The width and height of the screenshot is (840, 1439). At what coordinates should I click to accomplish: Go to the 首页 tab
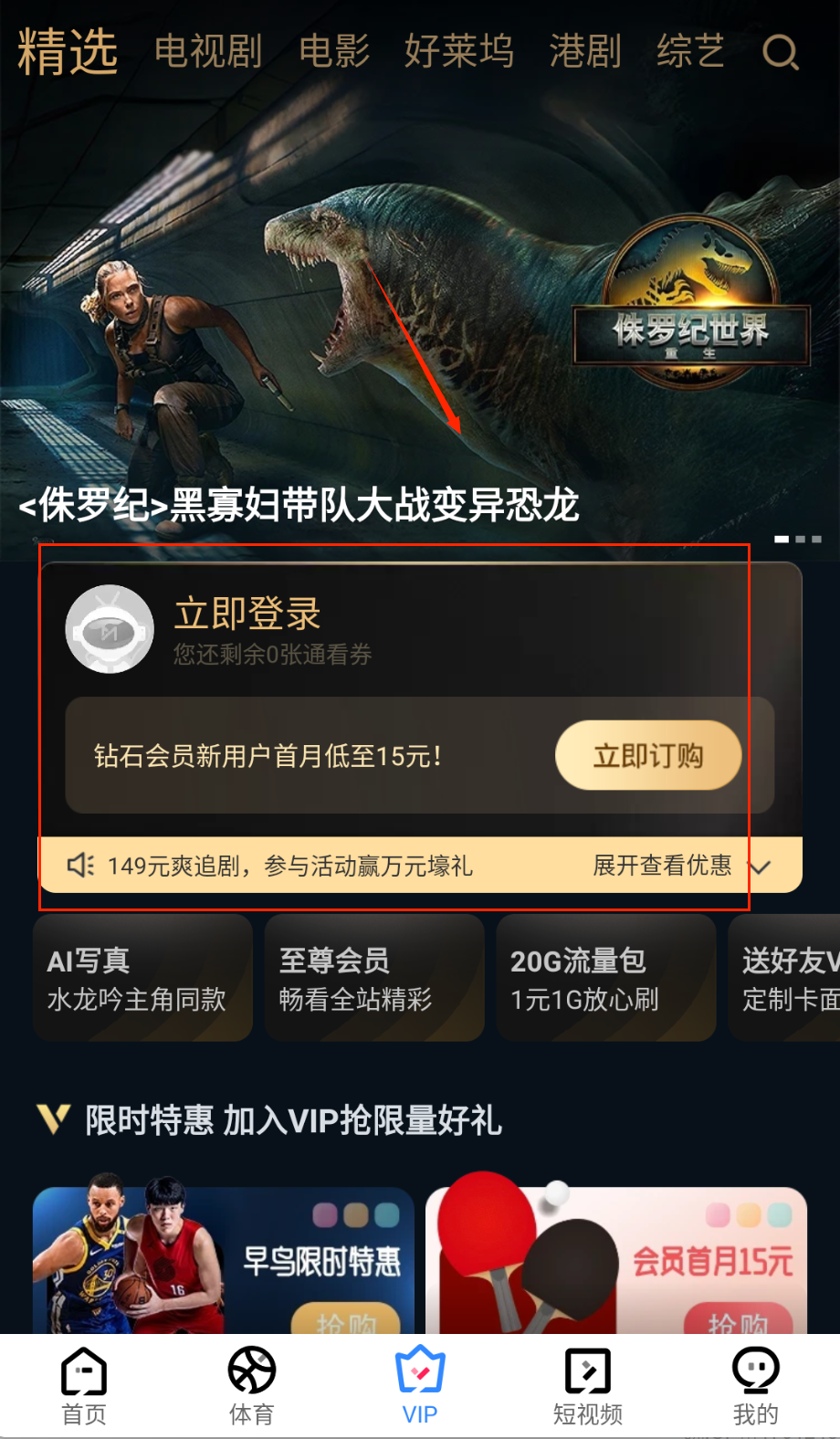(x=84, y=1386)
